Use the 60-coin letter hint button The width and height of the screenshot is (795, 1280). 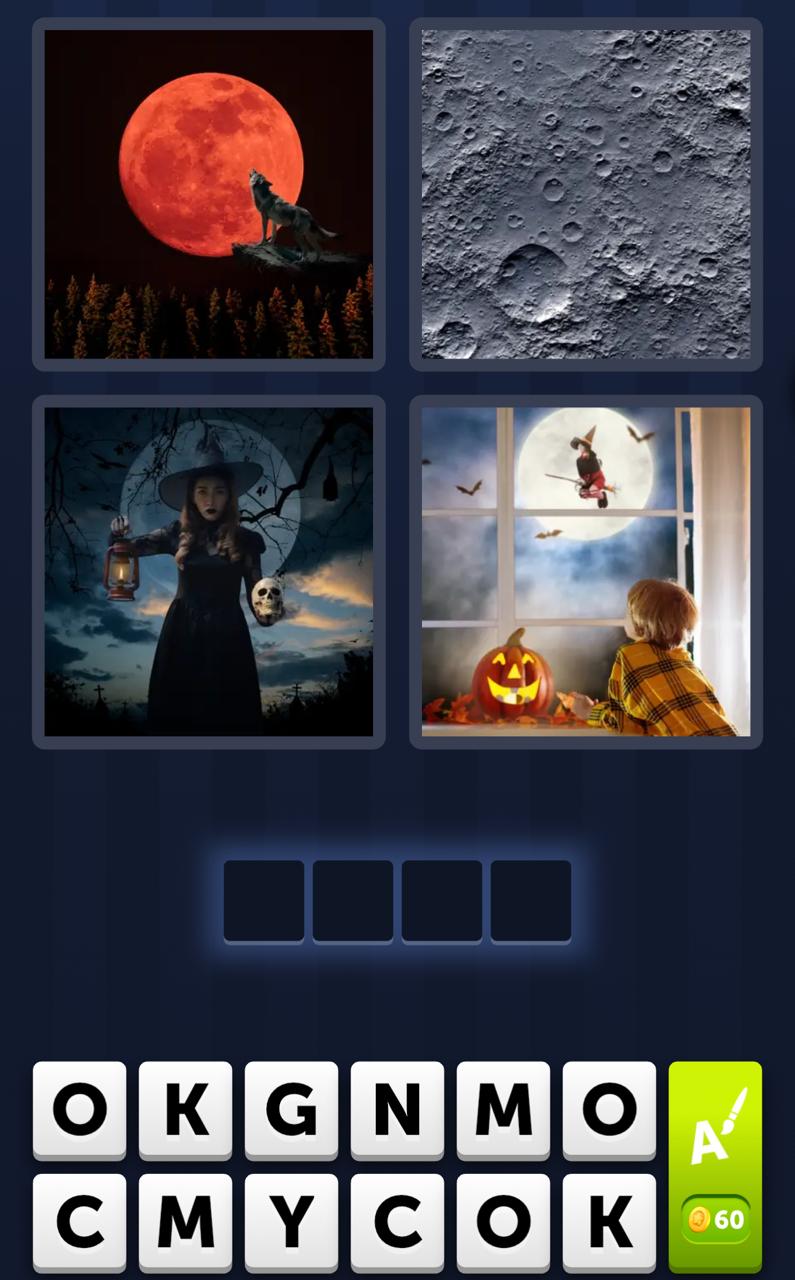coord(715,1166)
